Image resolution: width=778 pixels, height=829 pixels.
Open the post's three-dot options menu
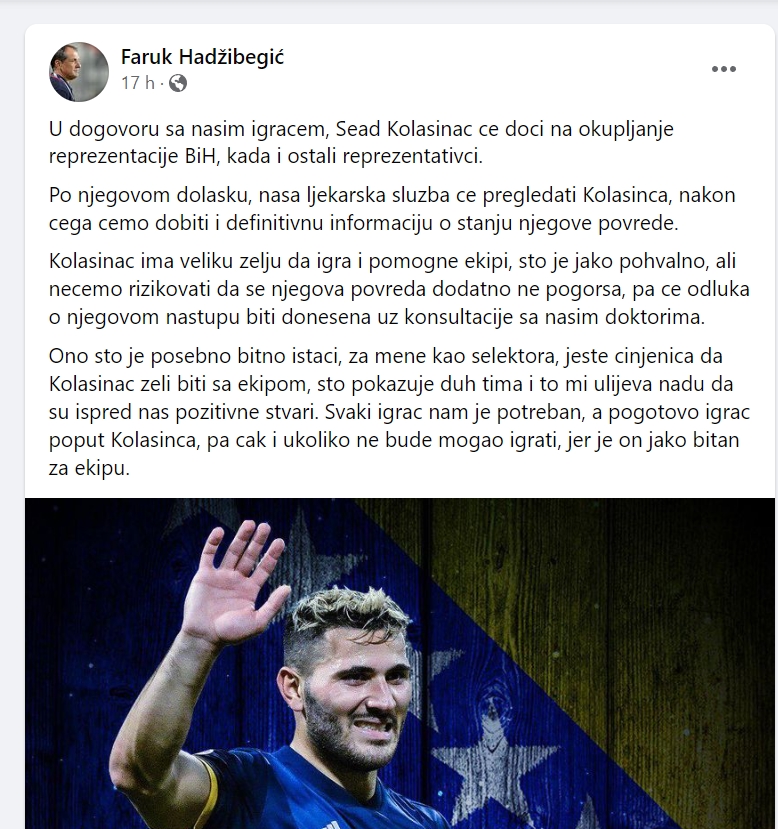723,70
